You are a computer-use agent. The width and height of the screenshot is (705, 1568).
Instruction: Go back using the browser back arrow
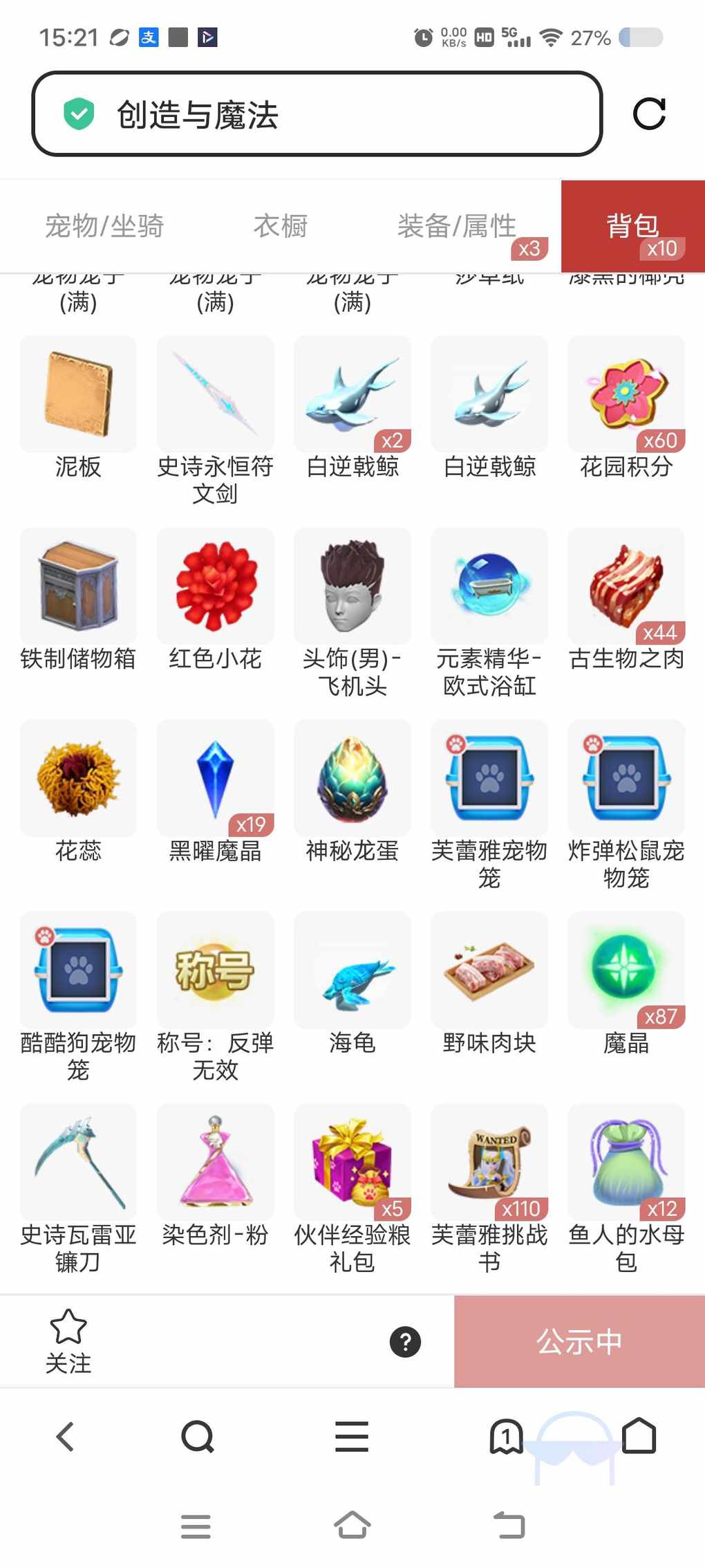coord(65,1437)
